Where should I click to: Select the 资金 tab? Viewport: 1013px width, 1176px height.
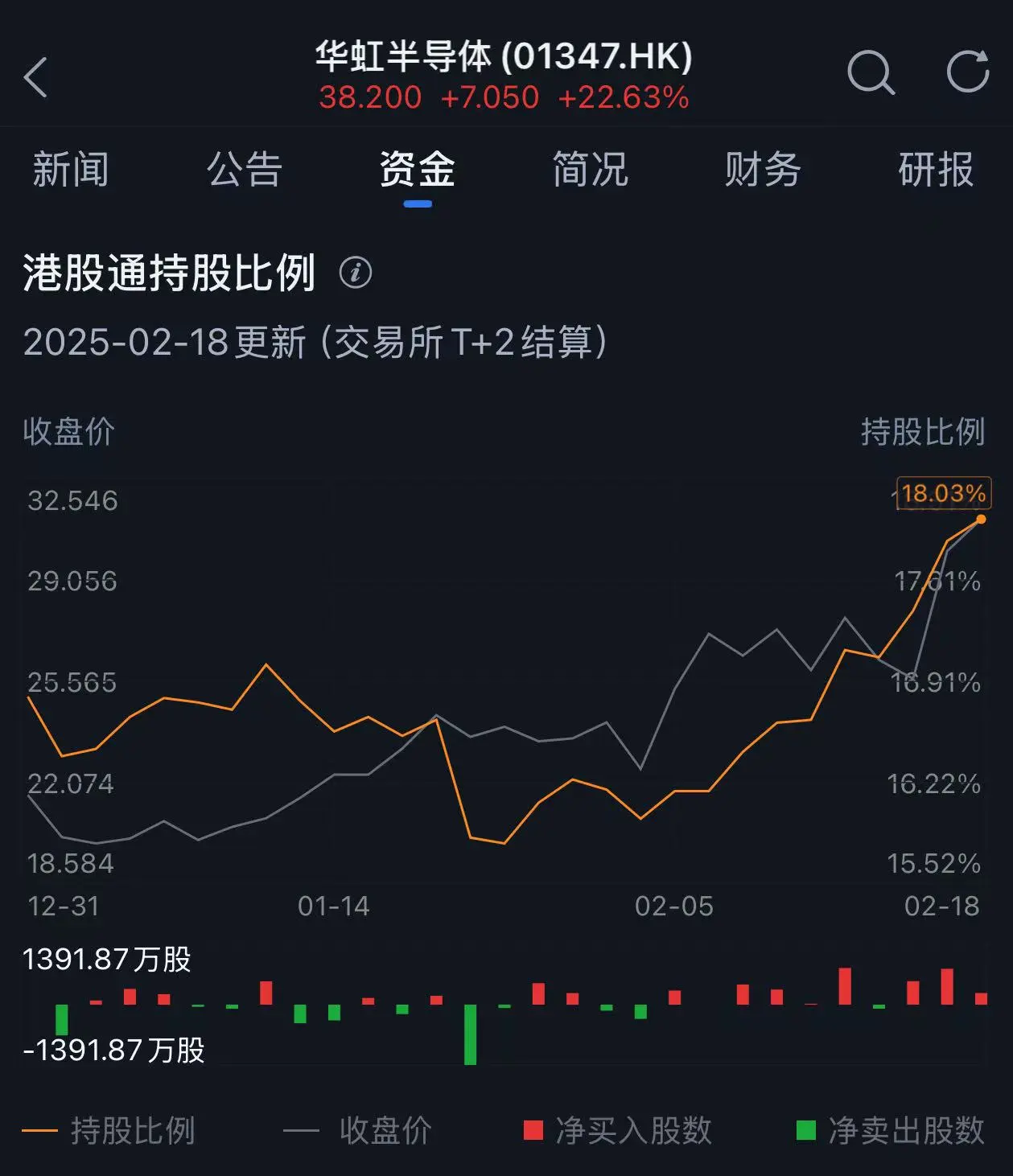[x=417, y=170]
